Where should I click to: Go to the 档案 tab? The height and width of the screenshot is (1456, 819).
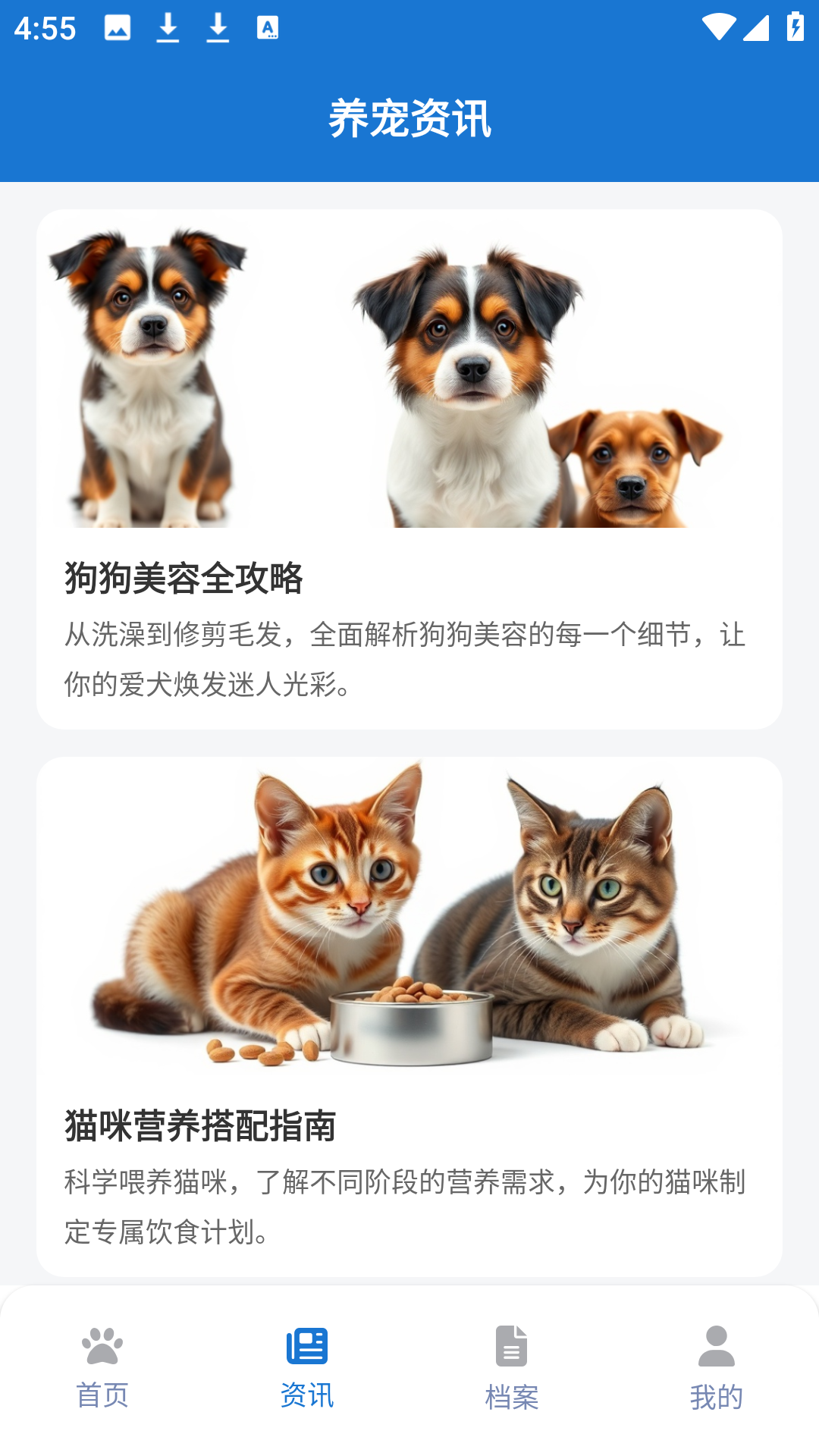click(x=512, y=1367)
